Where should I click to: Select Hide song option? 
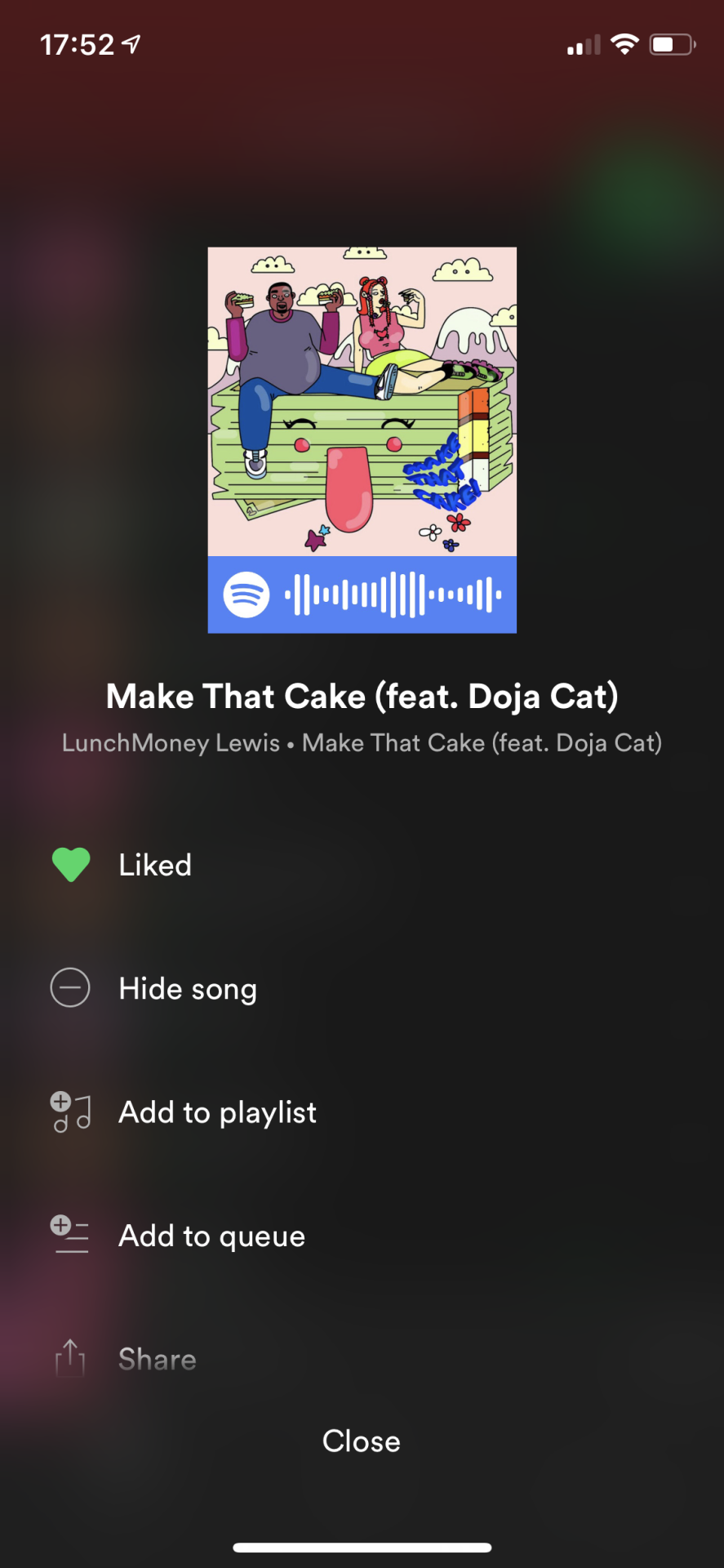(187, 989)
